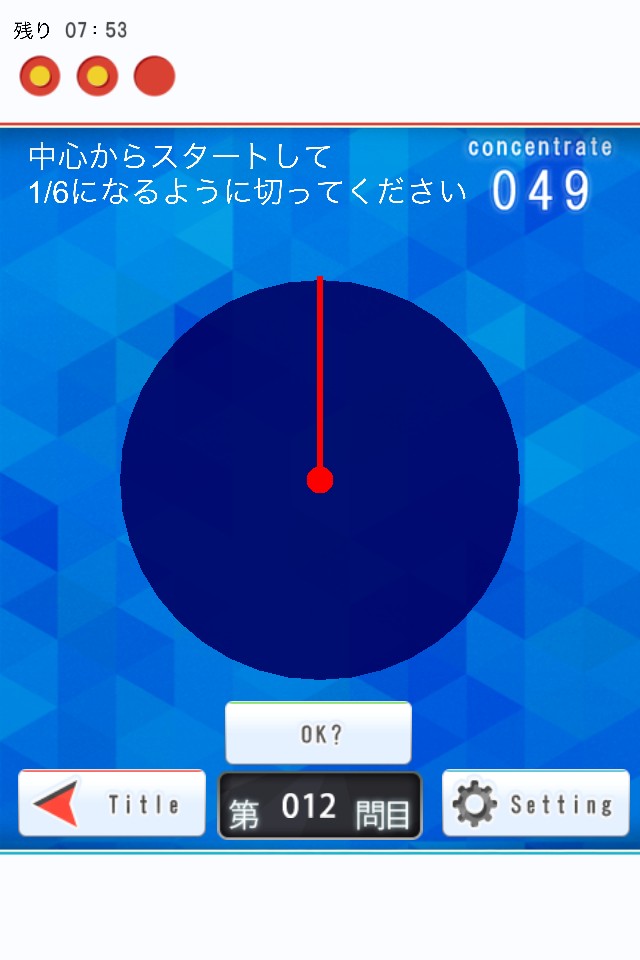Confirm the cut with the OK? button
The image size is (640, 960).
coord(319,734)
